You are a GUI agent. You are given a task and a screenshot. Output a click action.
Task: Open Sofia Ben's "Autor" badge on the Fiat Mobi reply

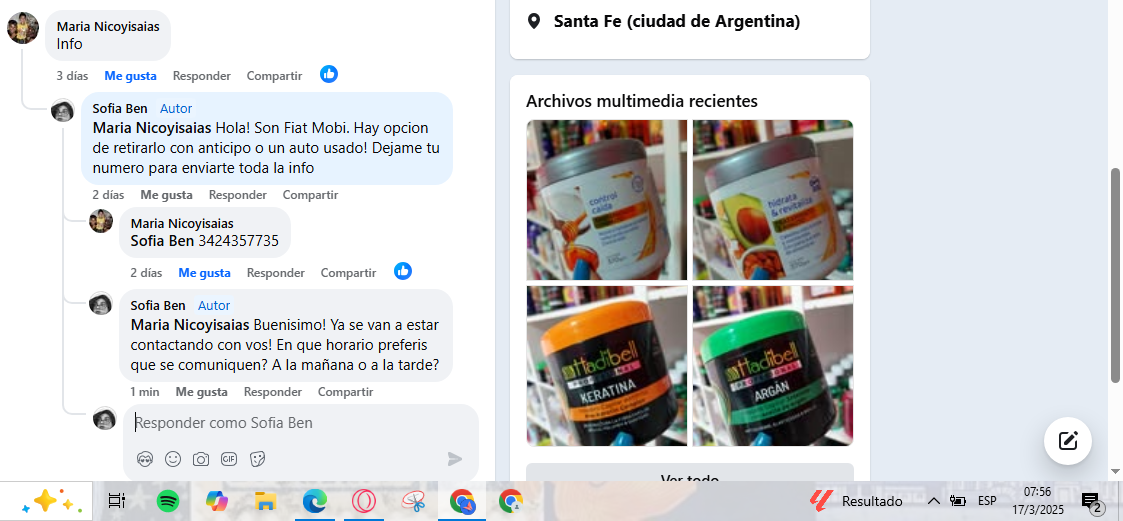coord(176,108)
